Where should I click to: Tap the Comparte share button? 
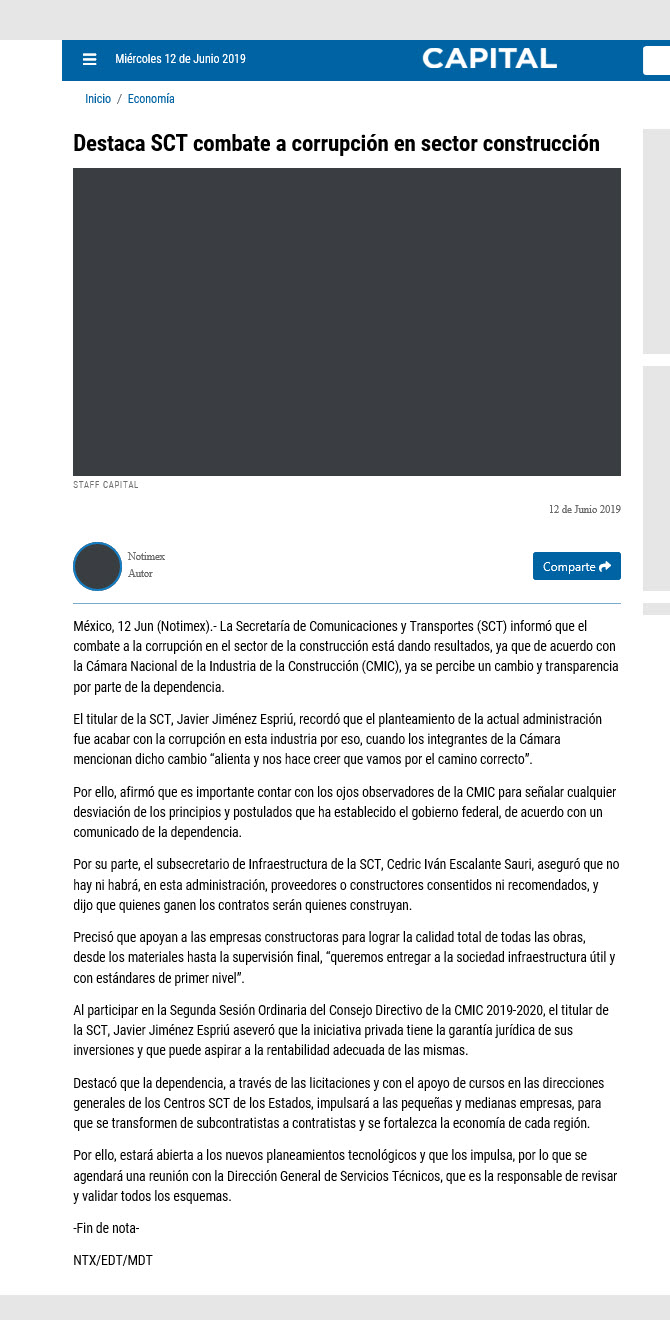(x=576, y=566)
